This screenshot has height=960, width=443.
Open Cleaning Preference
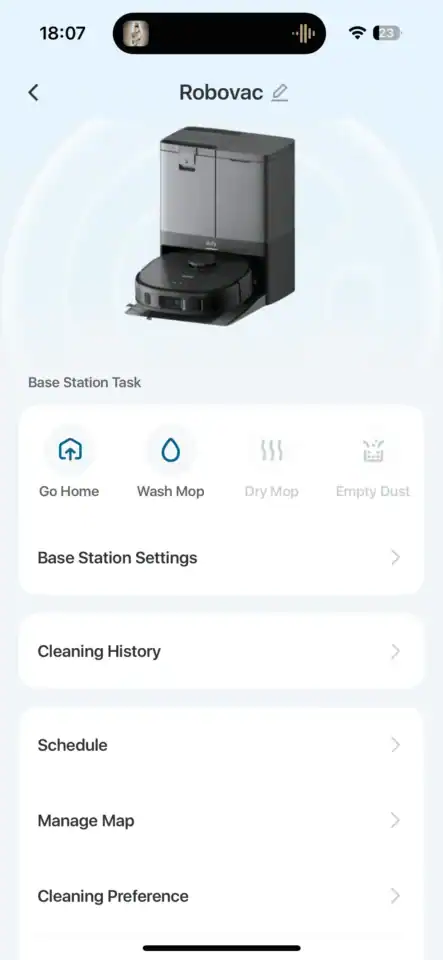pos(221,896)
